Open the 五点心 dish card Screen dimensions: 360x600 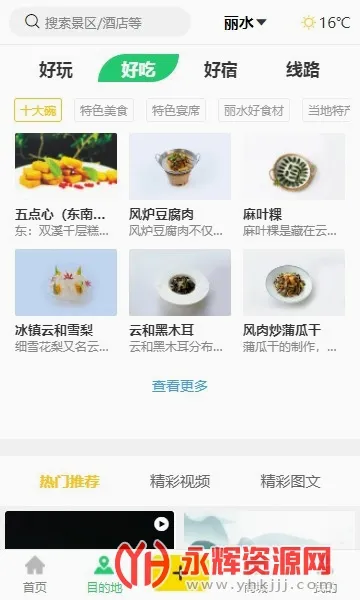(66, 185)
